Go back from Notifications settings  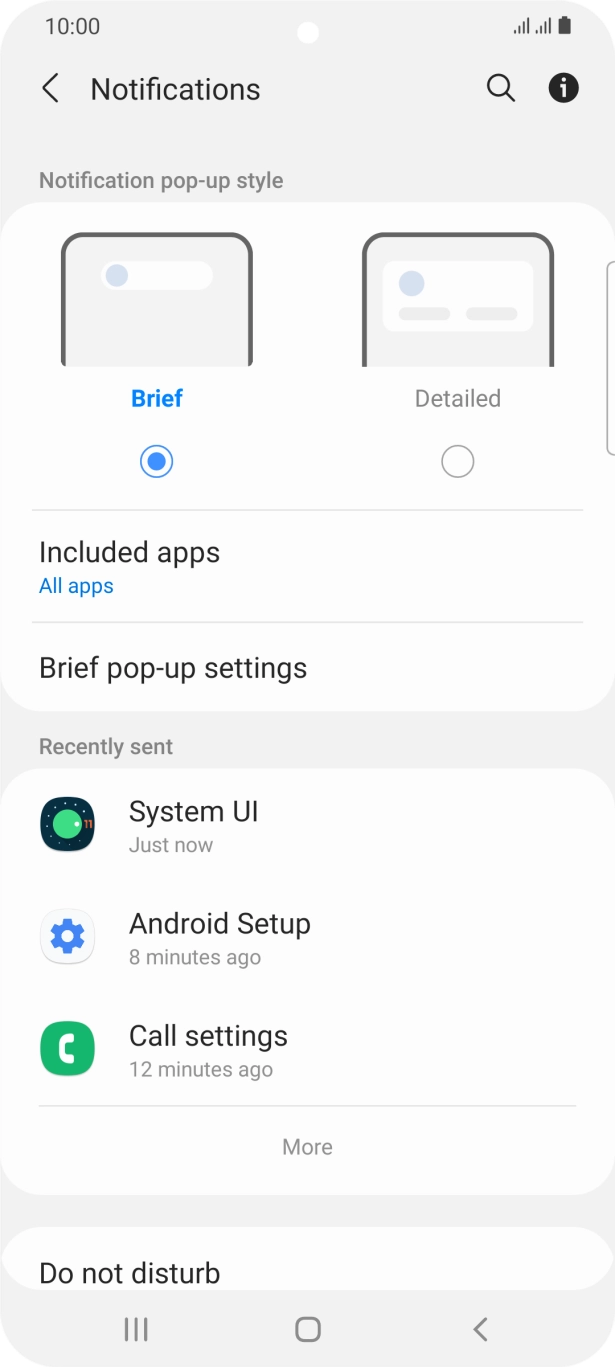click(x=50, y=89)
